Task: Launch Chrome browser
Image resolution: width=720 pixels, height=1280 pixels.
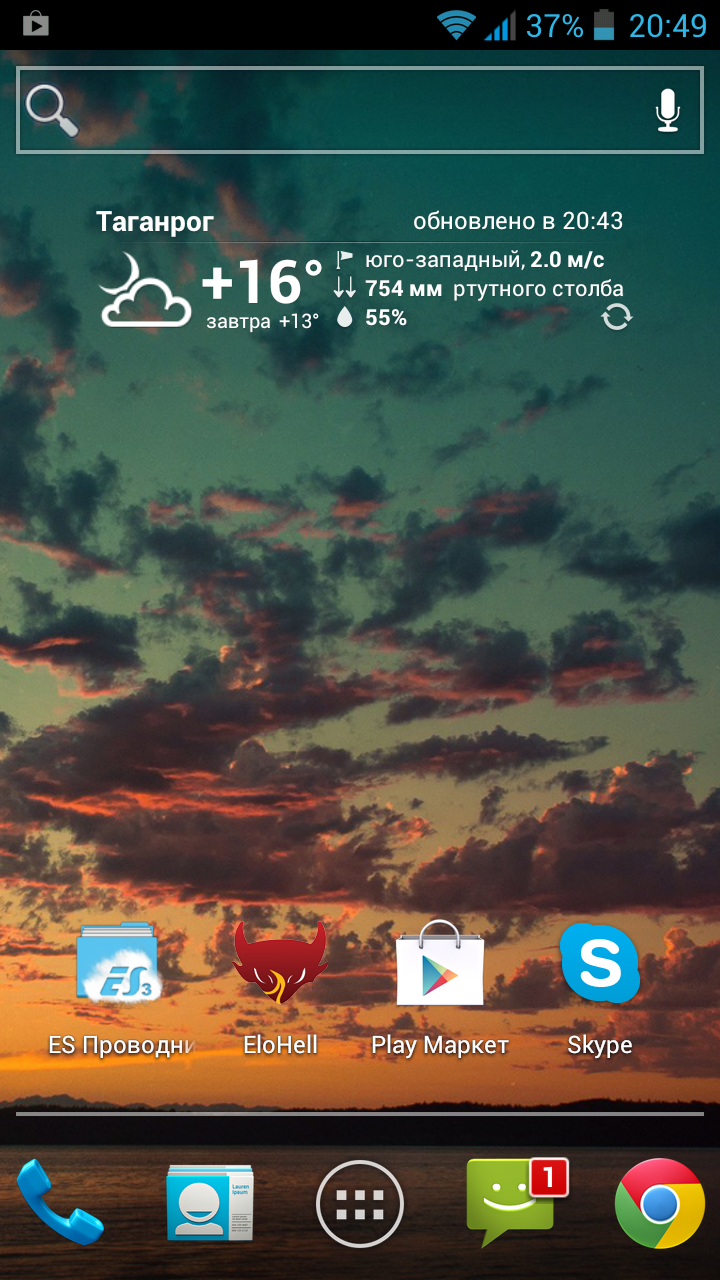Action: pyautogui.click(x=660, y=1203)
